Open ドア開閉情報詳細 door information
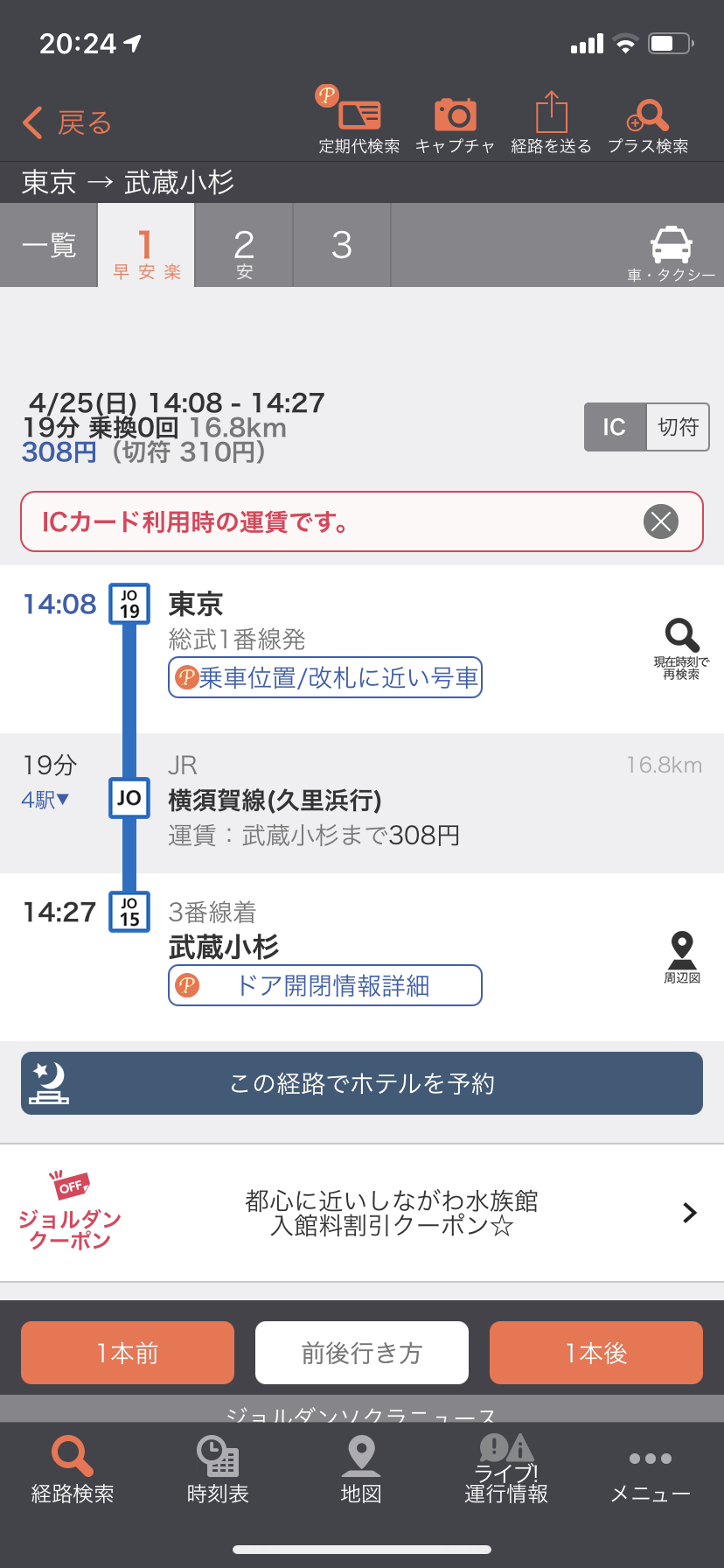 pos(325,985)
